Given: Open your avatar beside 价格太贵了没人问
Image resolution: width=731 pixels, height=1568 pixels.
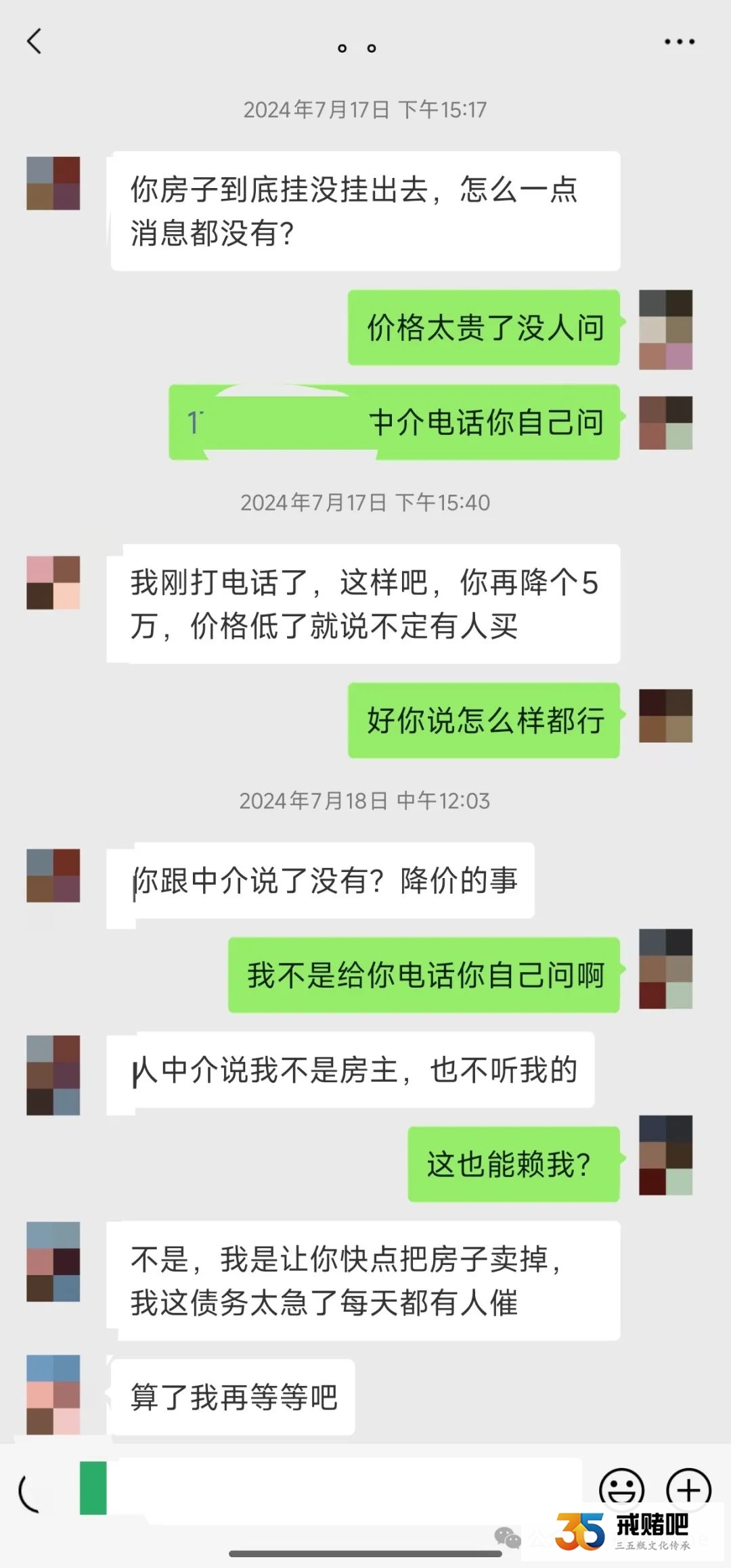Looking at the screenshot, I should (x=666, y=329).
